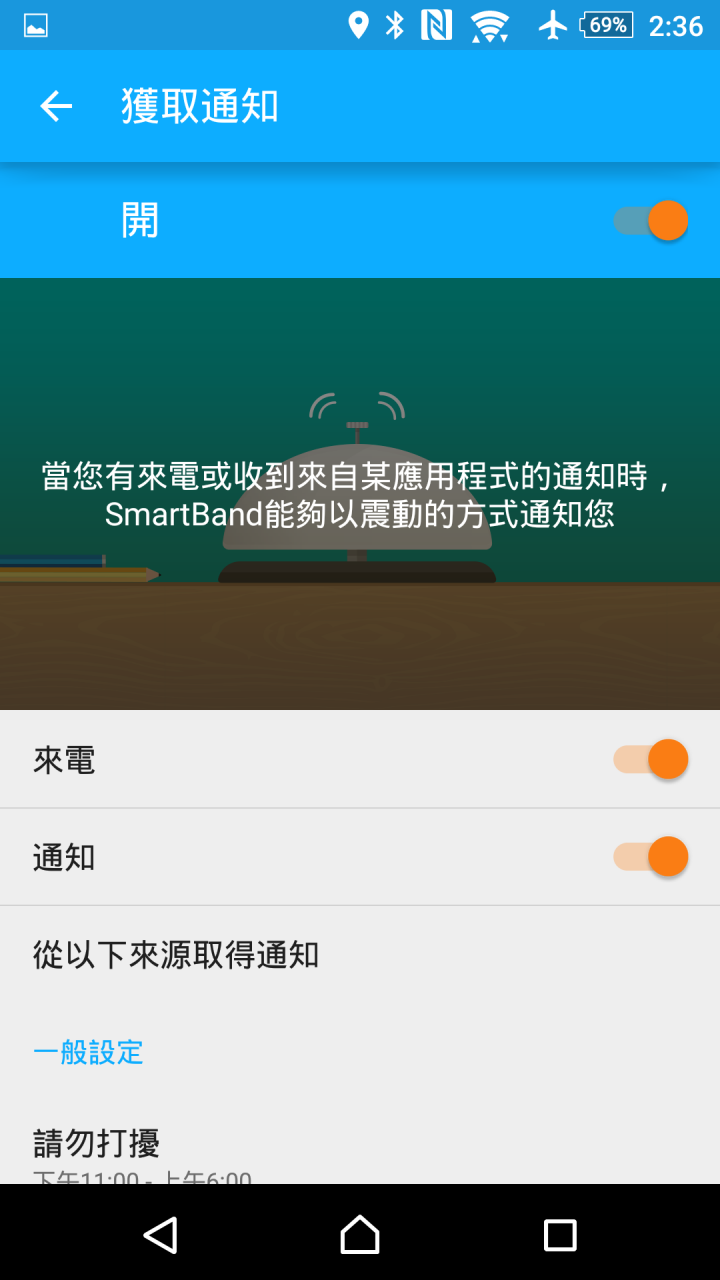720x1280 pixels.
Task: Tap the system home button
Action: click(x=360, y=1235)
